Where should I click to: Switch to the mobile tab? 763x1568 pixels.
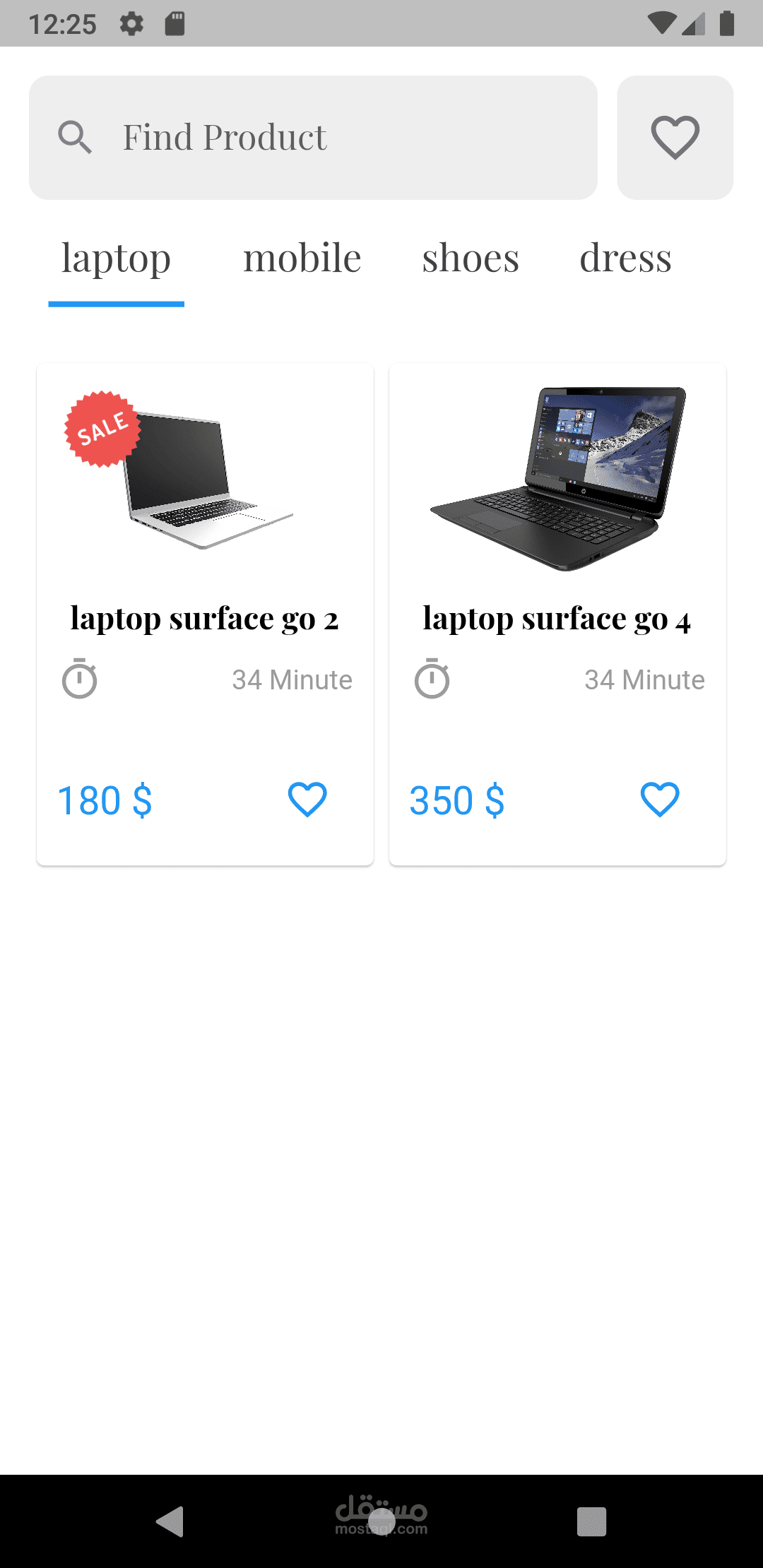[x=302, y=259]
